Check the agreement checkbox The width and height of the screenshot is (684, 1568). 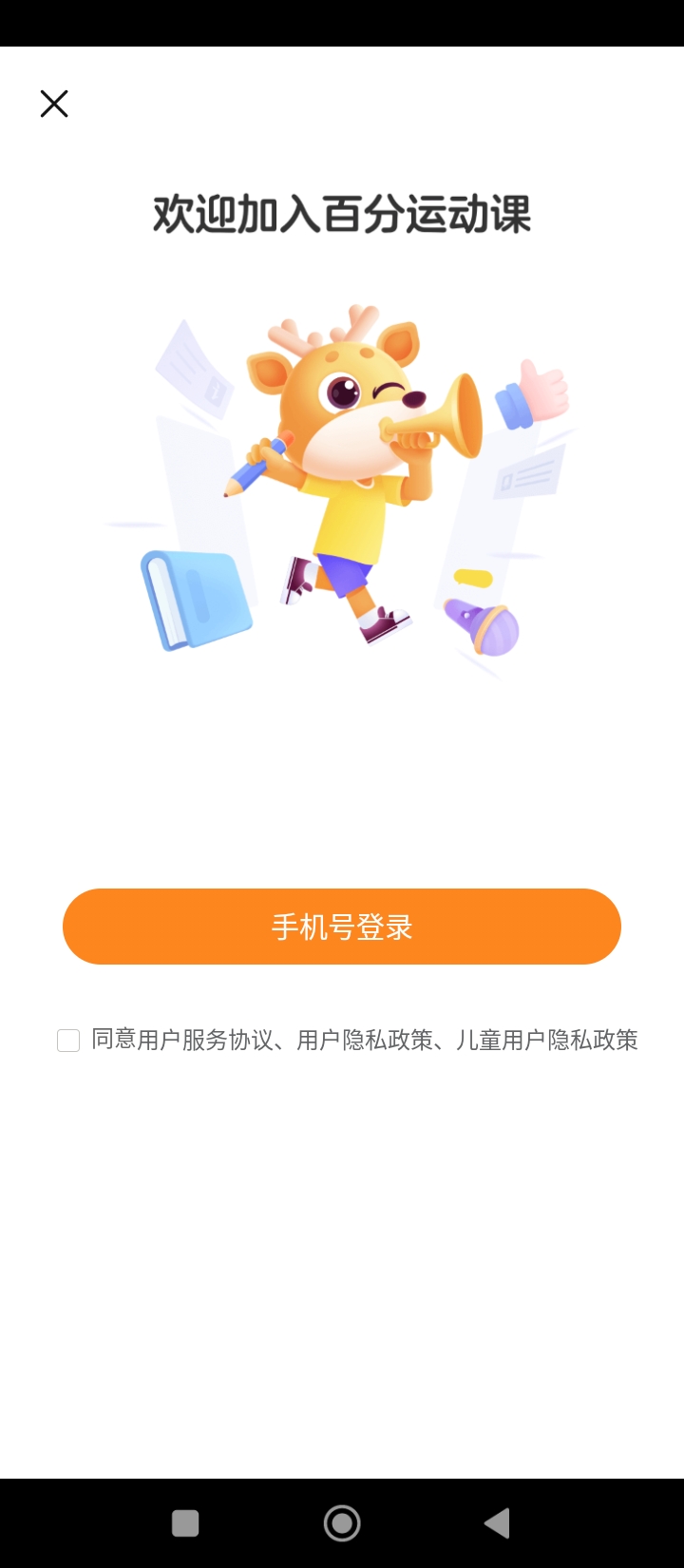68,1041
